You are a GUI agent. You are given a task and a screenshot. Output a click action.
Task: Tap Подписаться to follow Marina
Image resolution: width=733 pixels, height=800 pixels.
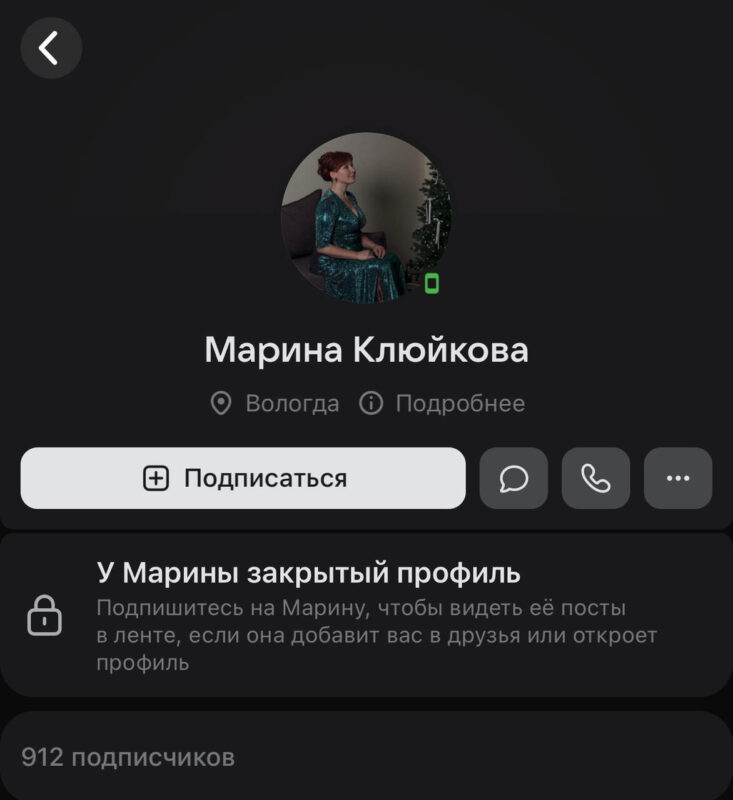click(243, 478)
